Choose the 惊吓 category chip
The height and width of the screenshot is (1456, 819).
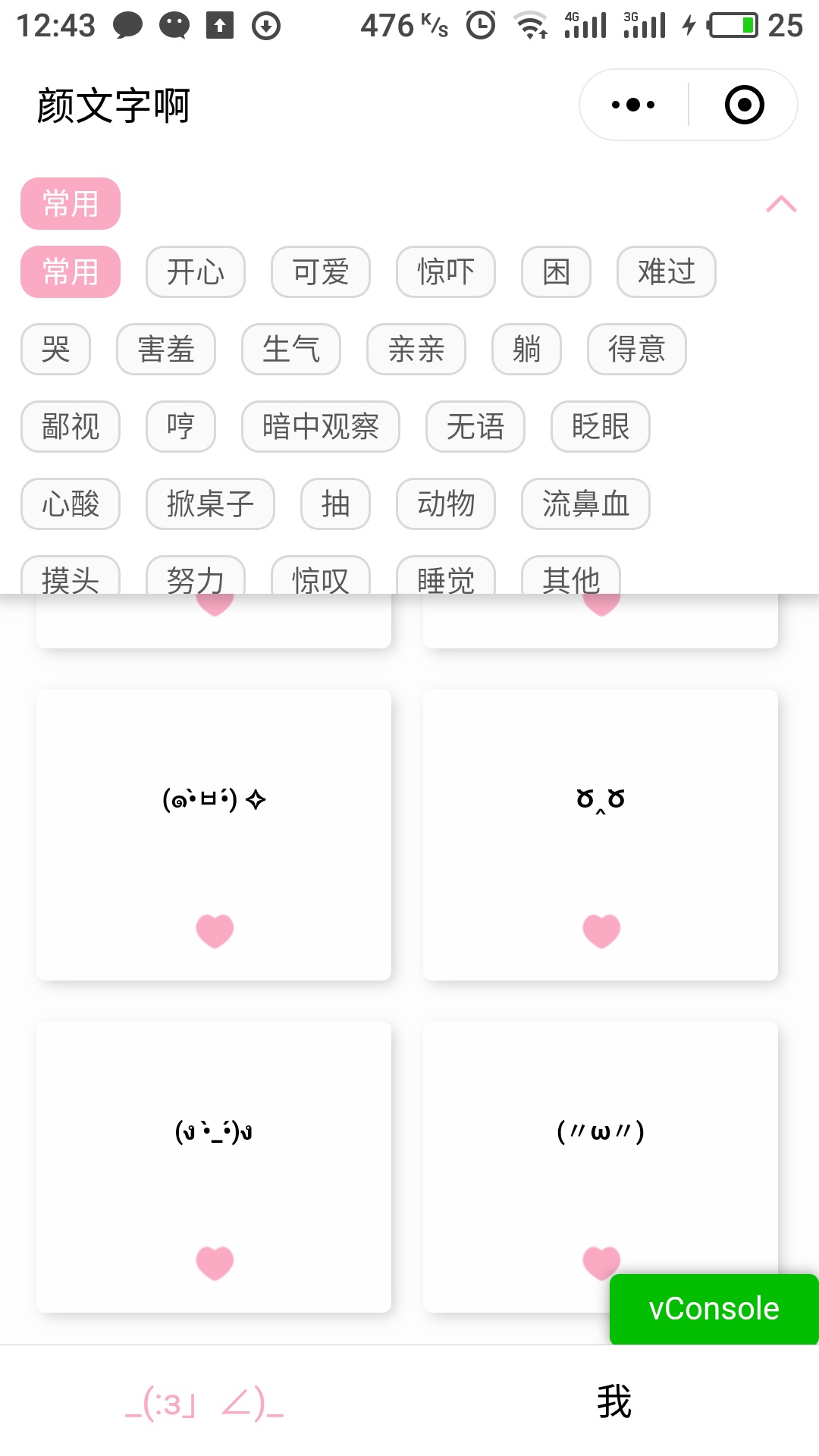446,271
